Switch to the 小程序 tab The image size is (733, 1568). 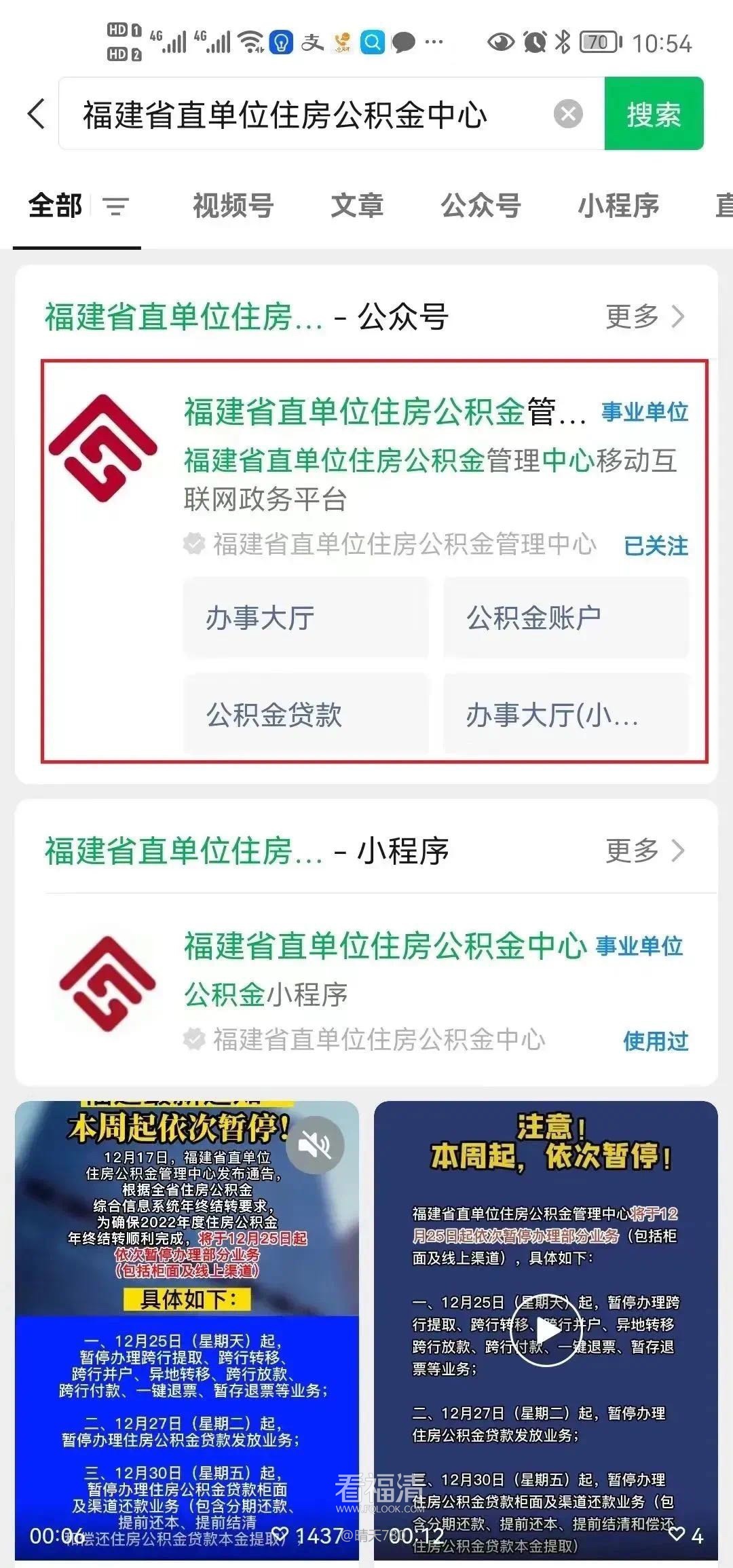tap(618, 206)
